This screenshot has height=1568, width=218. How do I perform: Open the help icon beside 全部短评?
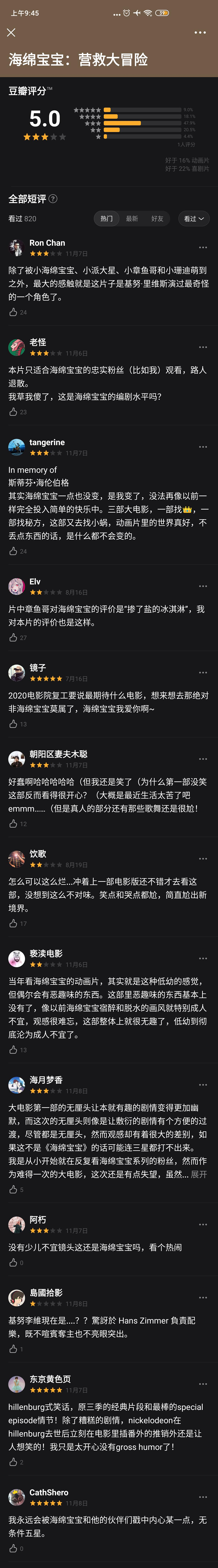(x=53, y=199)
